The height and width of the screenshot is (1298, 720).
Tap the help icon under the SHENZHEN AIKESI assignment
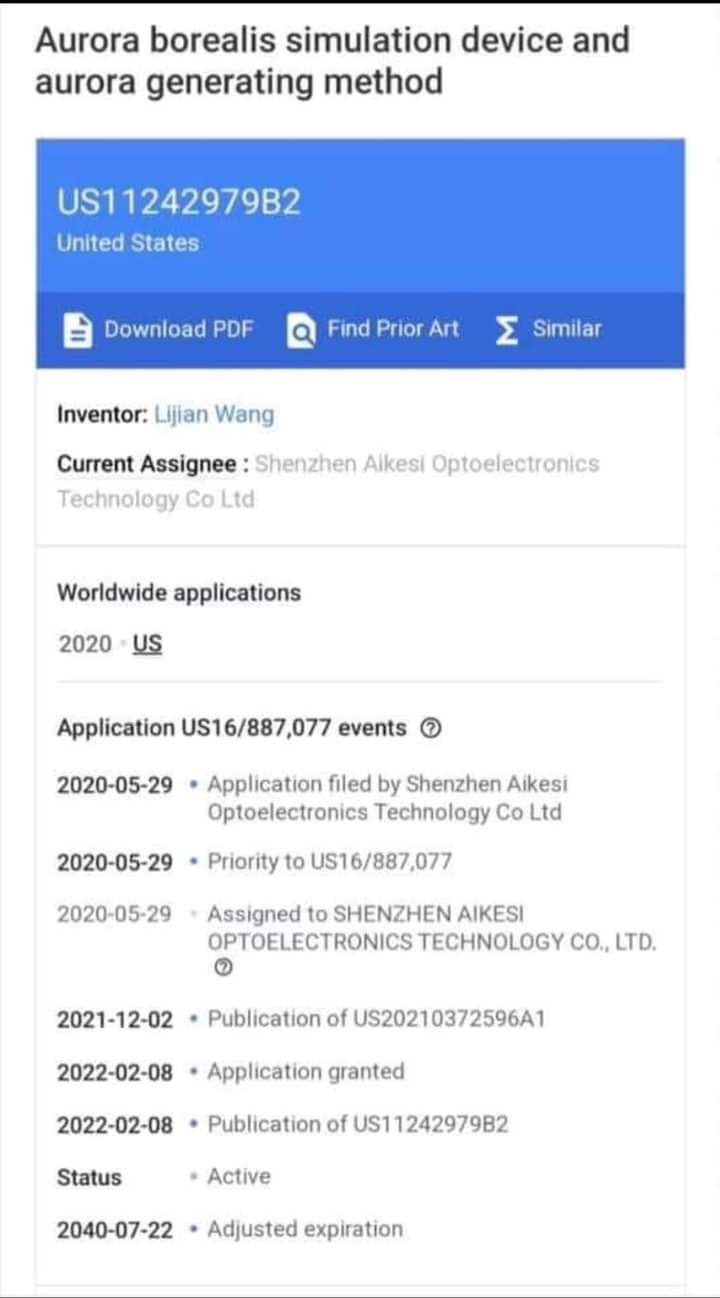click(224, 967)
